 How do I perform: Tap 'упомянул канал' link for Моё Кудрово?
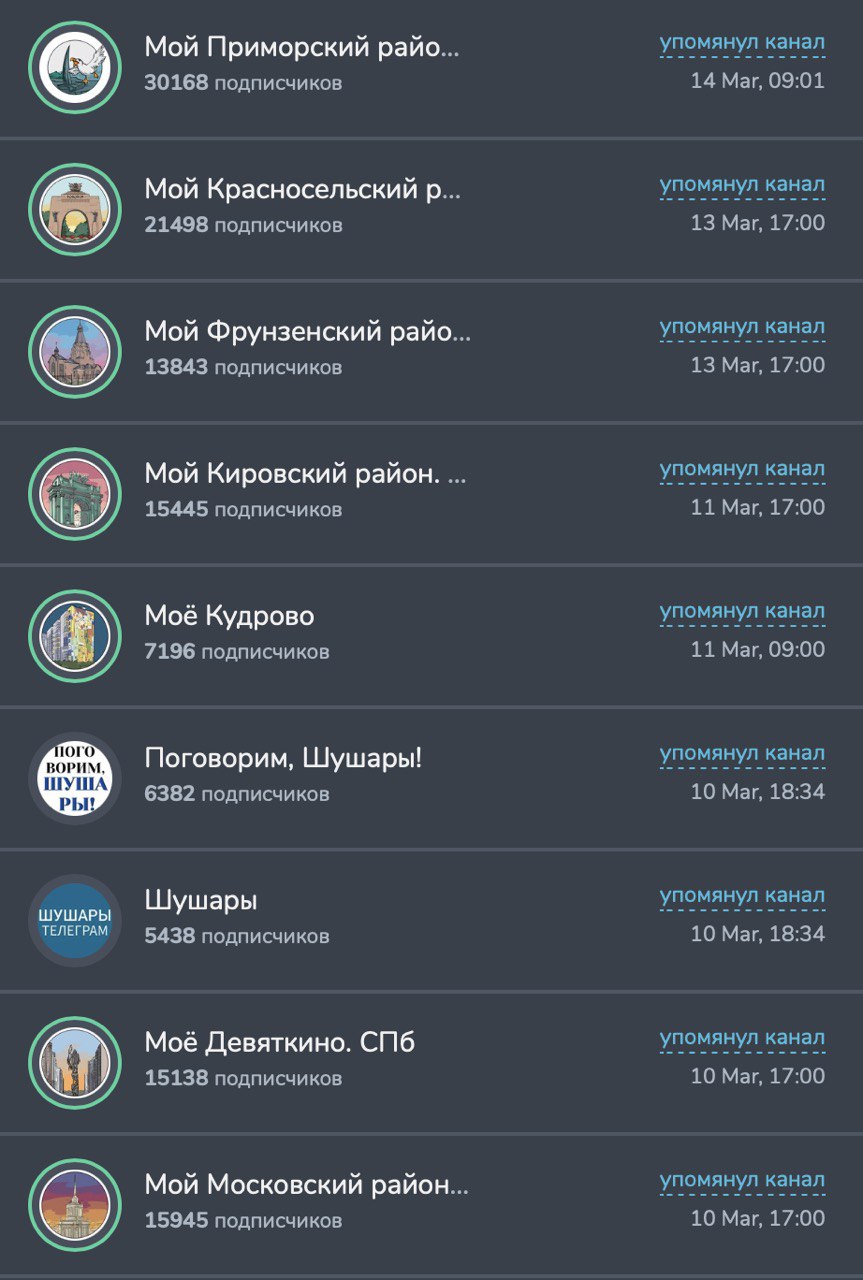click(x=742, y=611)
